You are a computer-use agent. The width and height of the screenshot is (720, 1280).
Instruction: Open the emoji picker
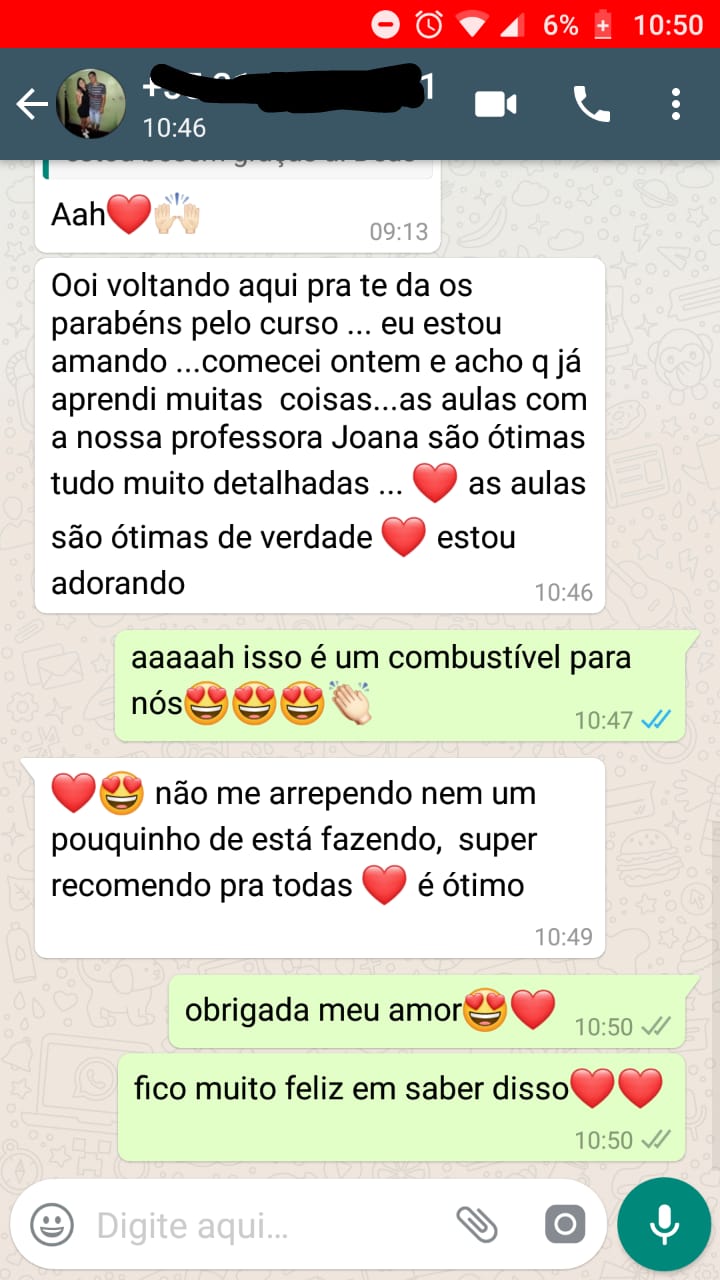pos(52,1224)
